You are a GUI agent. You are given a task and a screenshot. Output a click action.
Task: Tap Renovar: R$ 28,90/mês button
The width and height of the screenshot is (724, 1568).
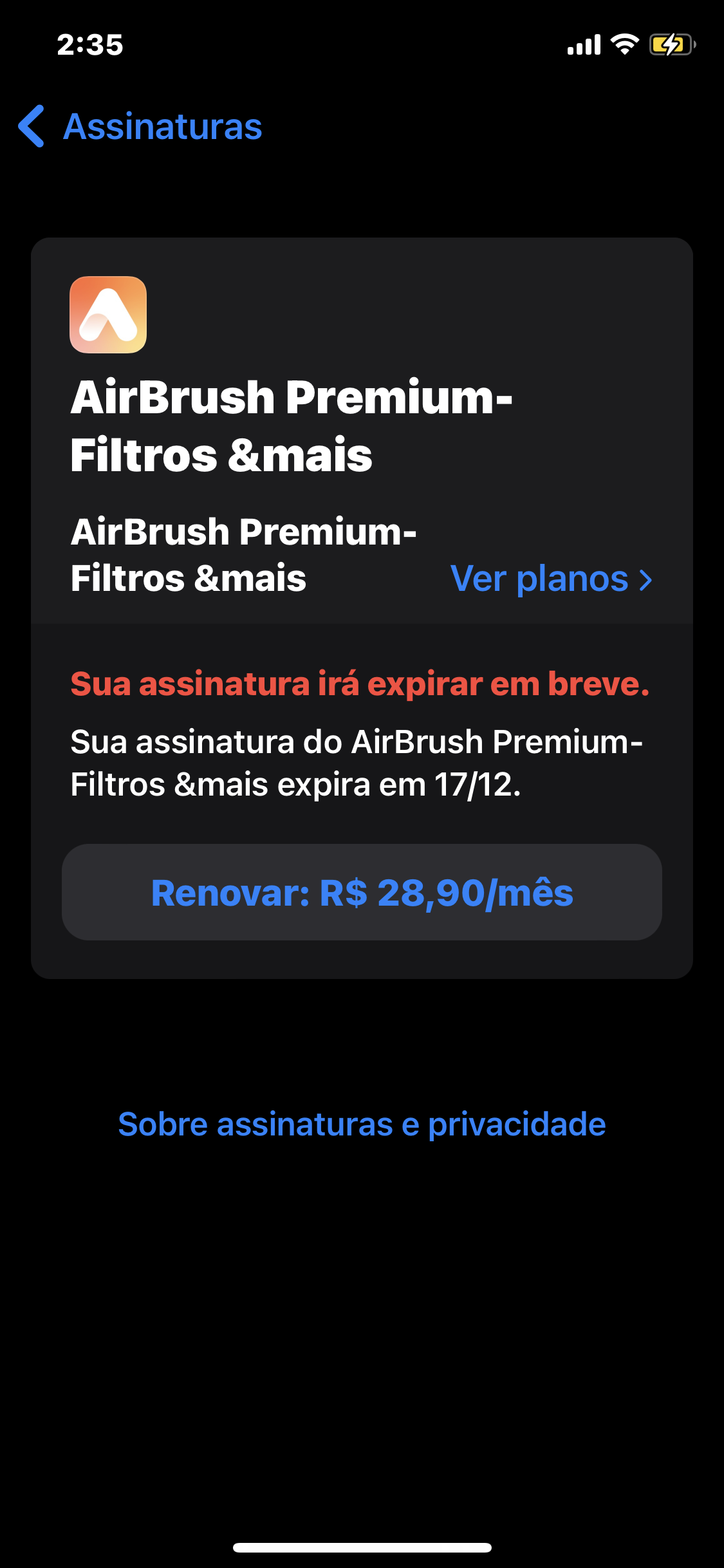pyautogui.click(x=362, y=892)
